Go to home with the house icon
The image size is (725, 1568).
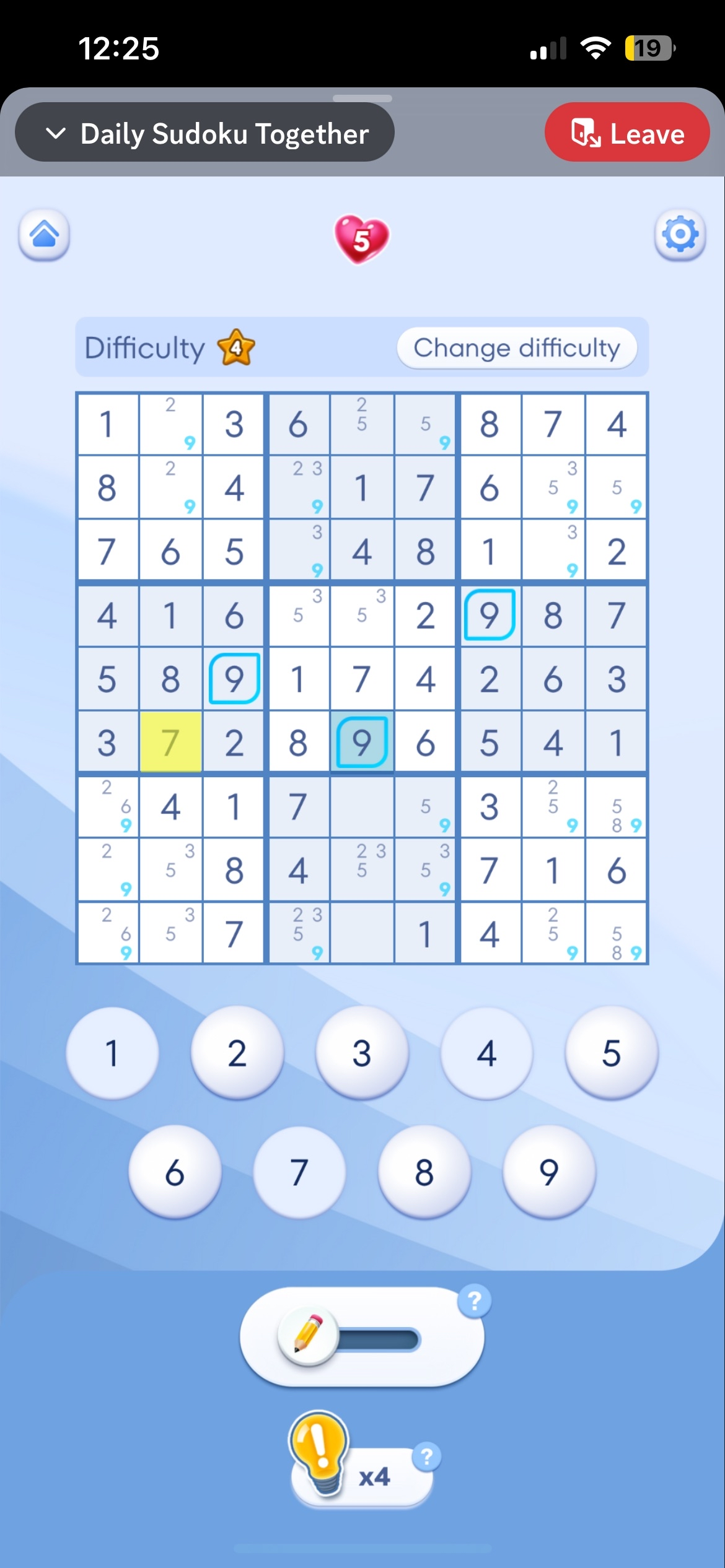(44, 235)
